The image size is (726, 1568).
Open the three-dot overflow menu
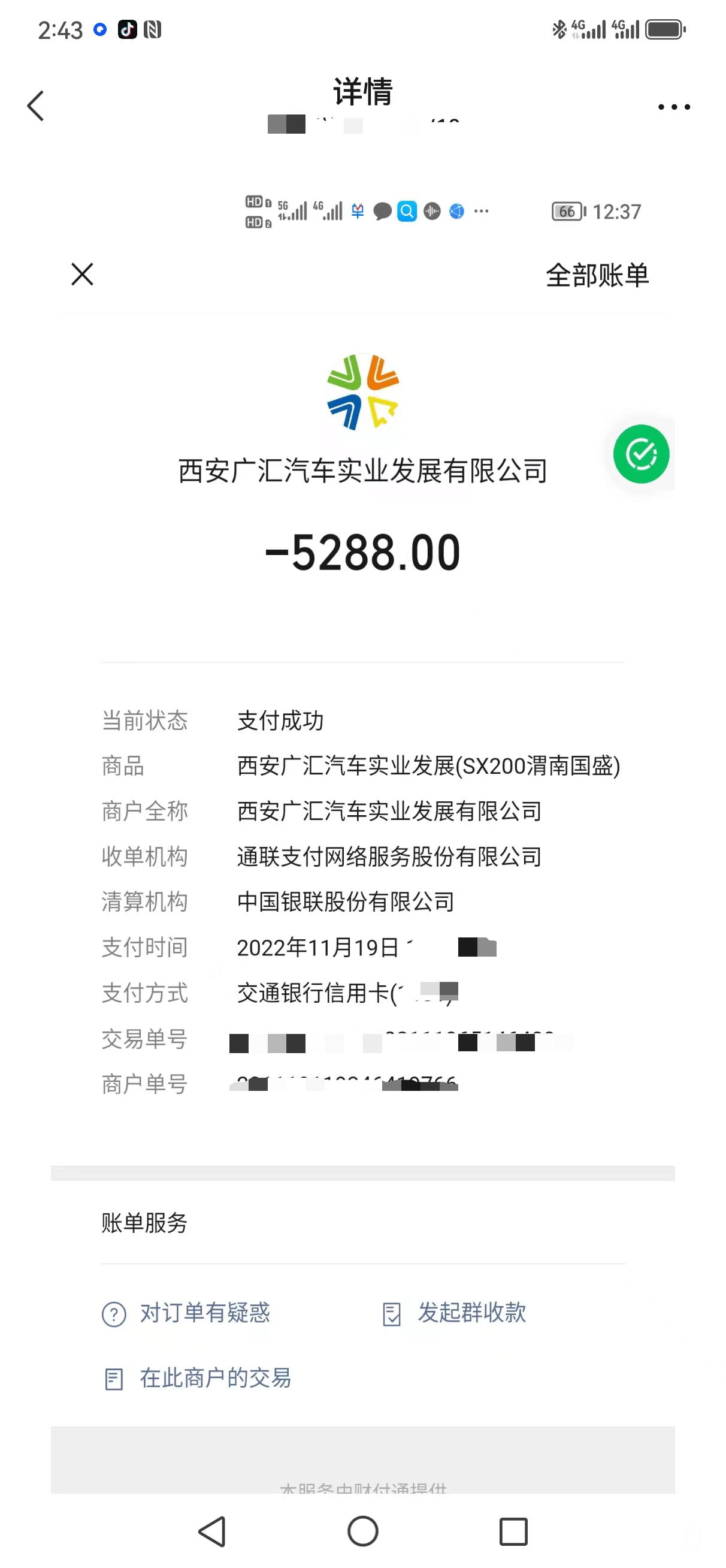pyautogui.click(x=674, y=107)
